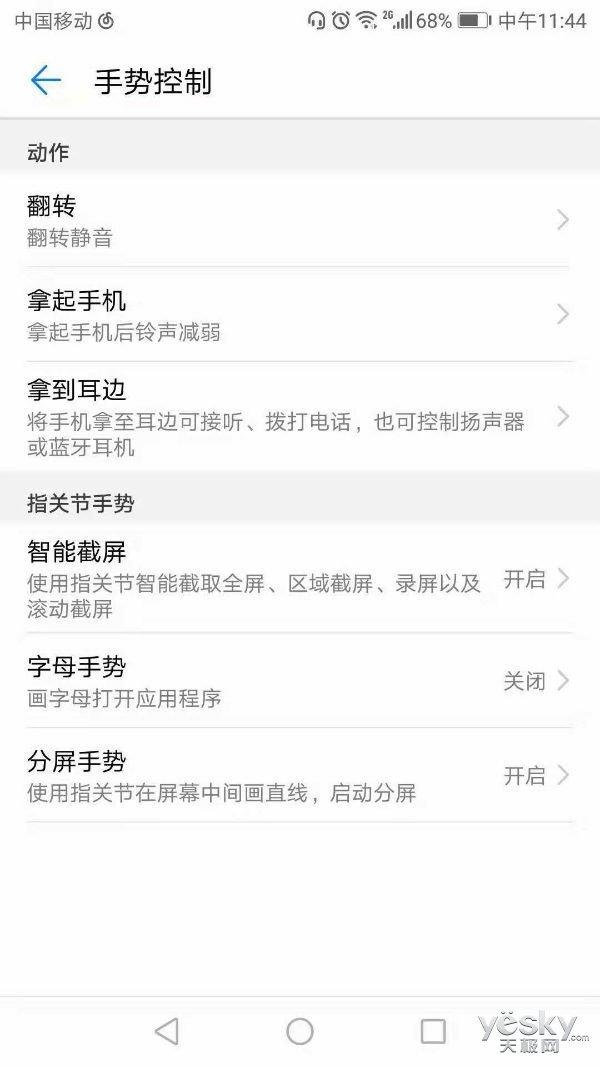Tap the system home button
Screen dimensions: 600x1067
(300, 1031)
